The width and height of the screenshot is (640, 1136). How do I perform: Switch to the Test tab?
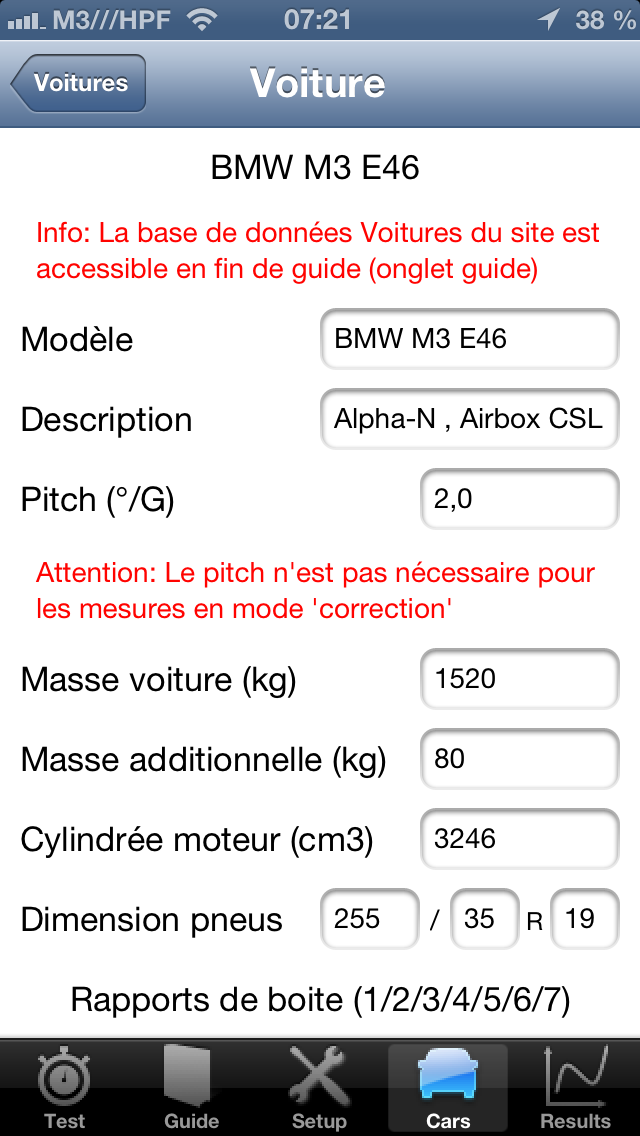[64, 1088]
